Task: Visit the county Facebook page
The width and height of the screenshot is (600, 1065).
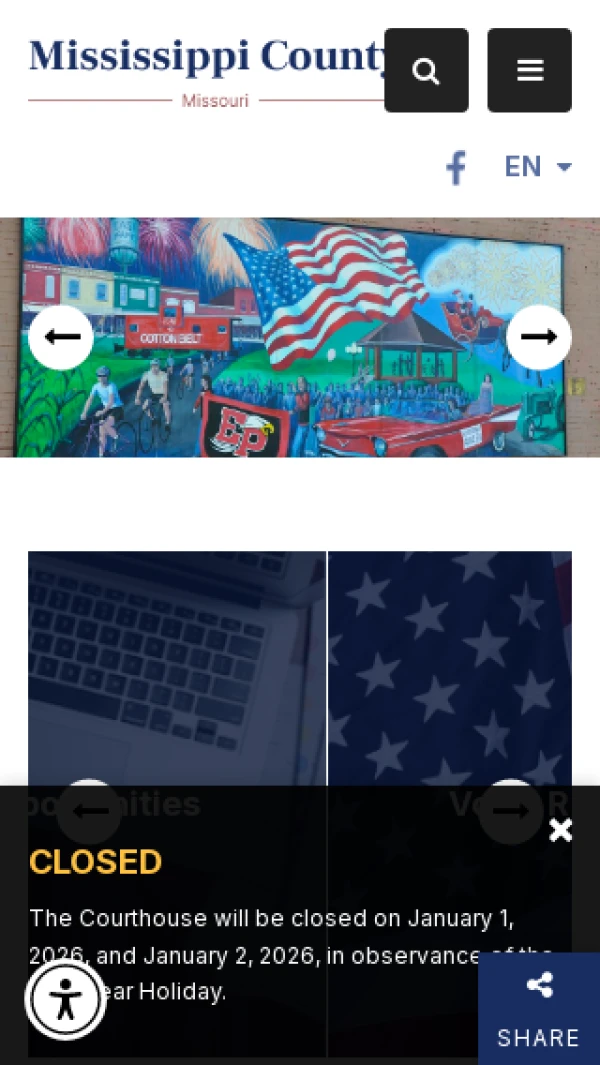Action: 456,167
